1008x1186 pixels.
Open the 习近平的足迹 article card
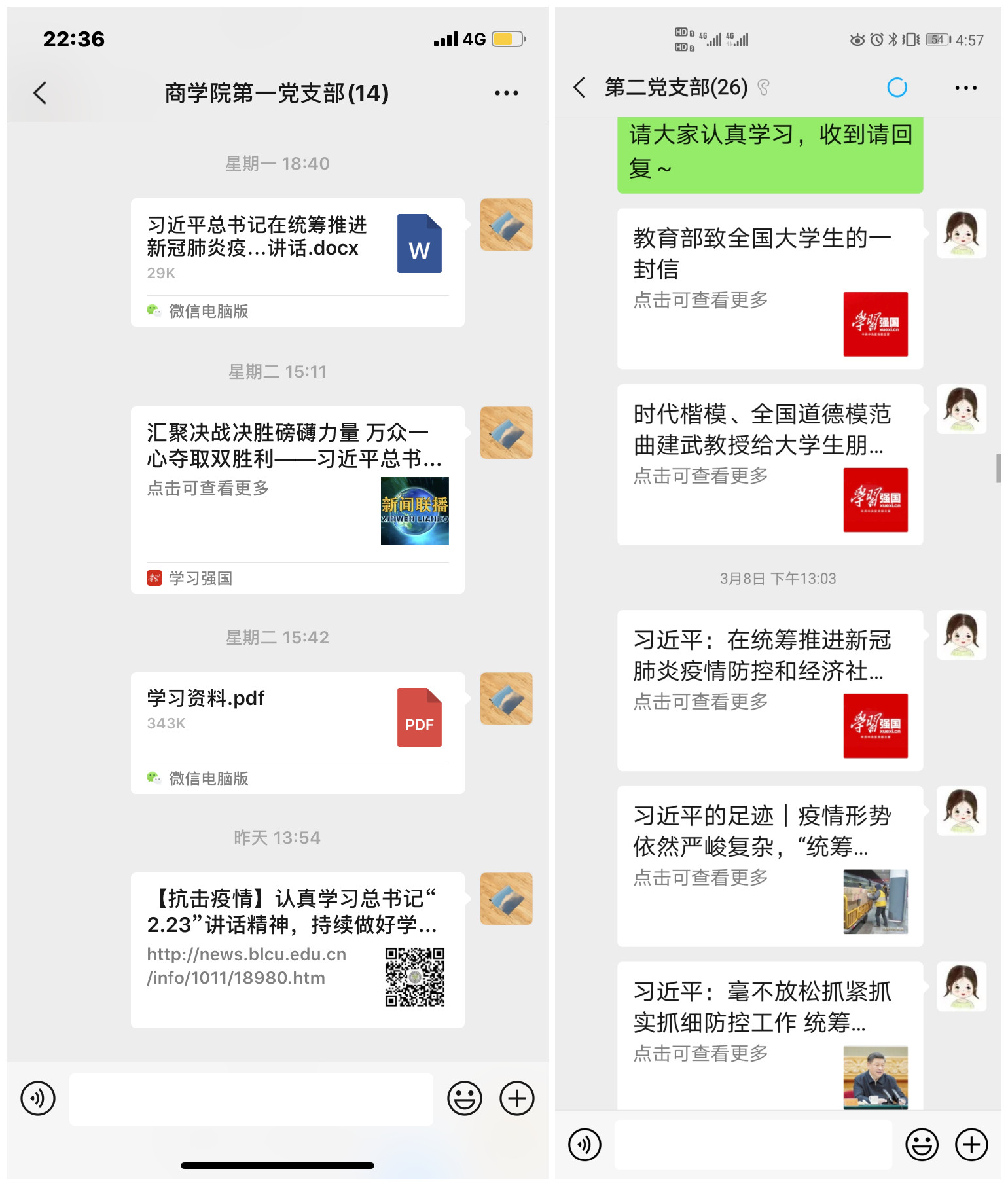tap(770, 865)
